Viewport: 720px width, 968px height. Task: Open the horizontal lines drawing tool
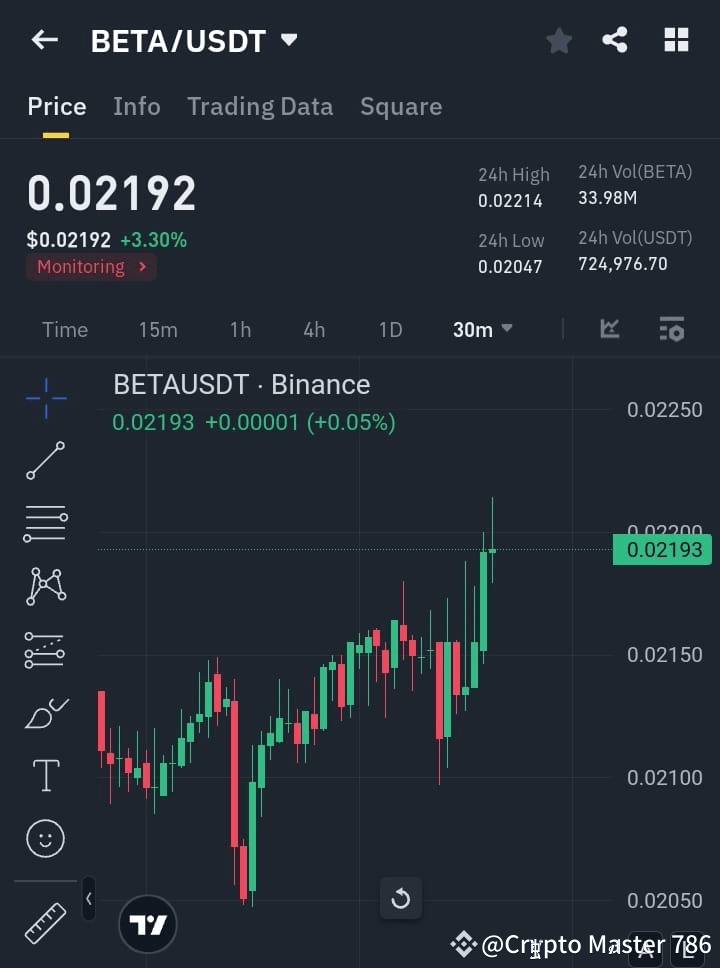pyautogui.click(x=45, y=524)
